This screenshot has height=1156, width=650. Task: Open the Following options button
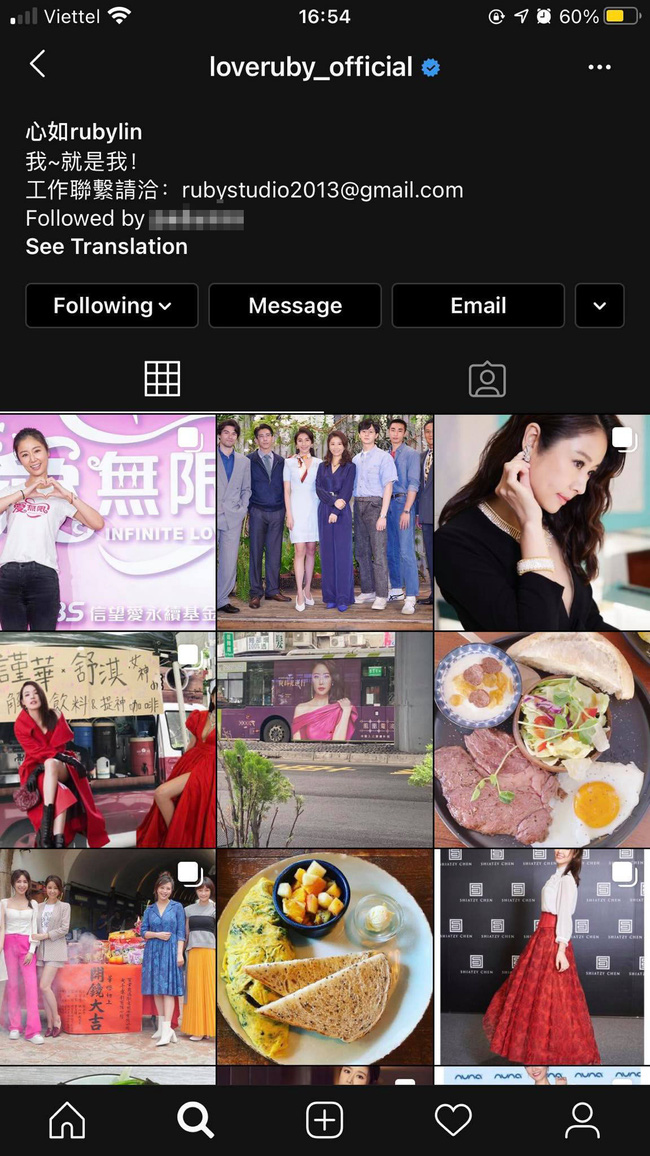point(112,305)
